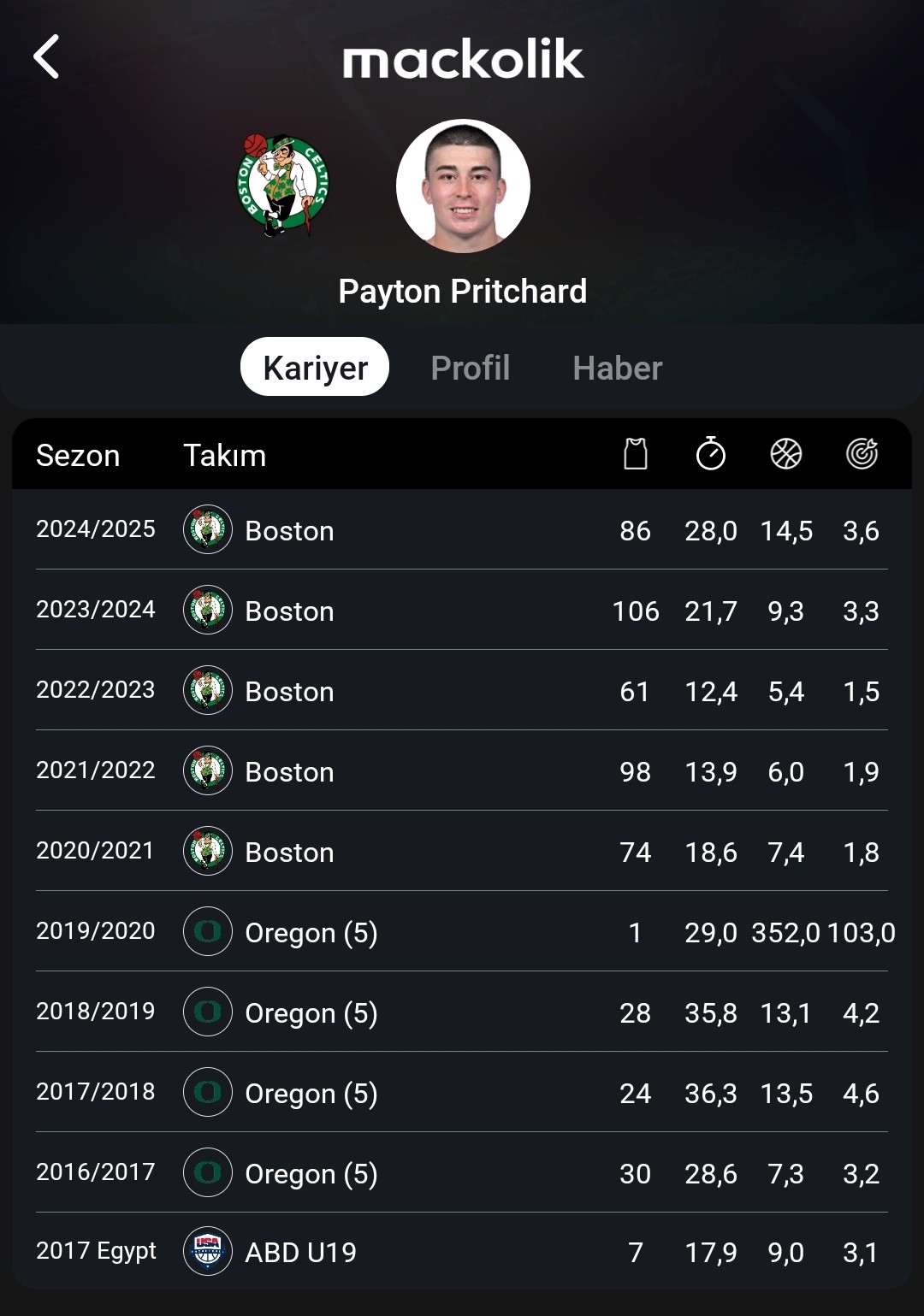Switch to the Profil tab
Viewport: 924px width, 1316px height.
pyautogui.click(x=470, y=368)
